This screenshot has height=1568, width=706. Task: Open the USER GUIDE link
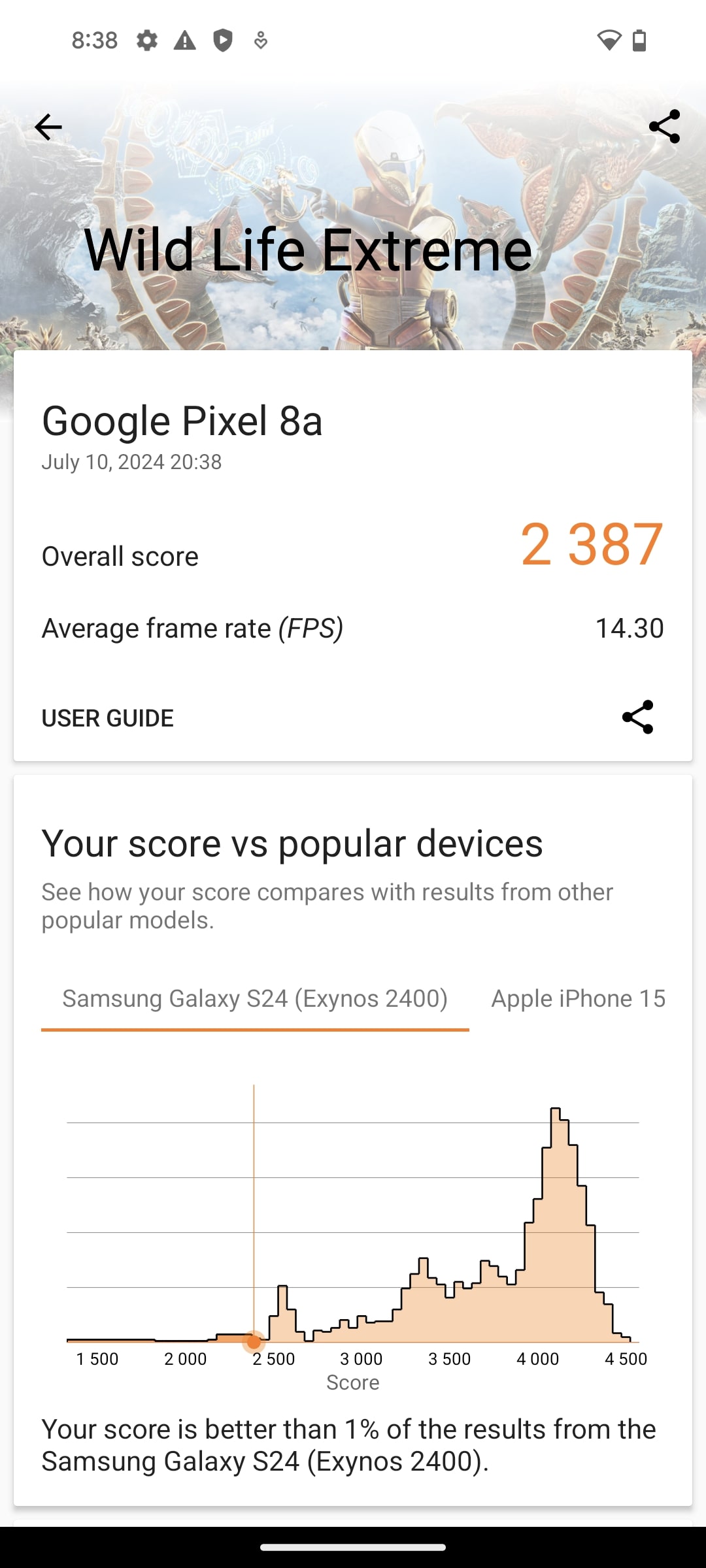coord(108,718)
